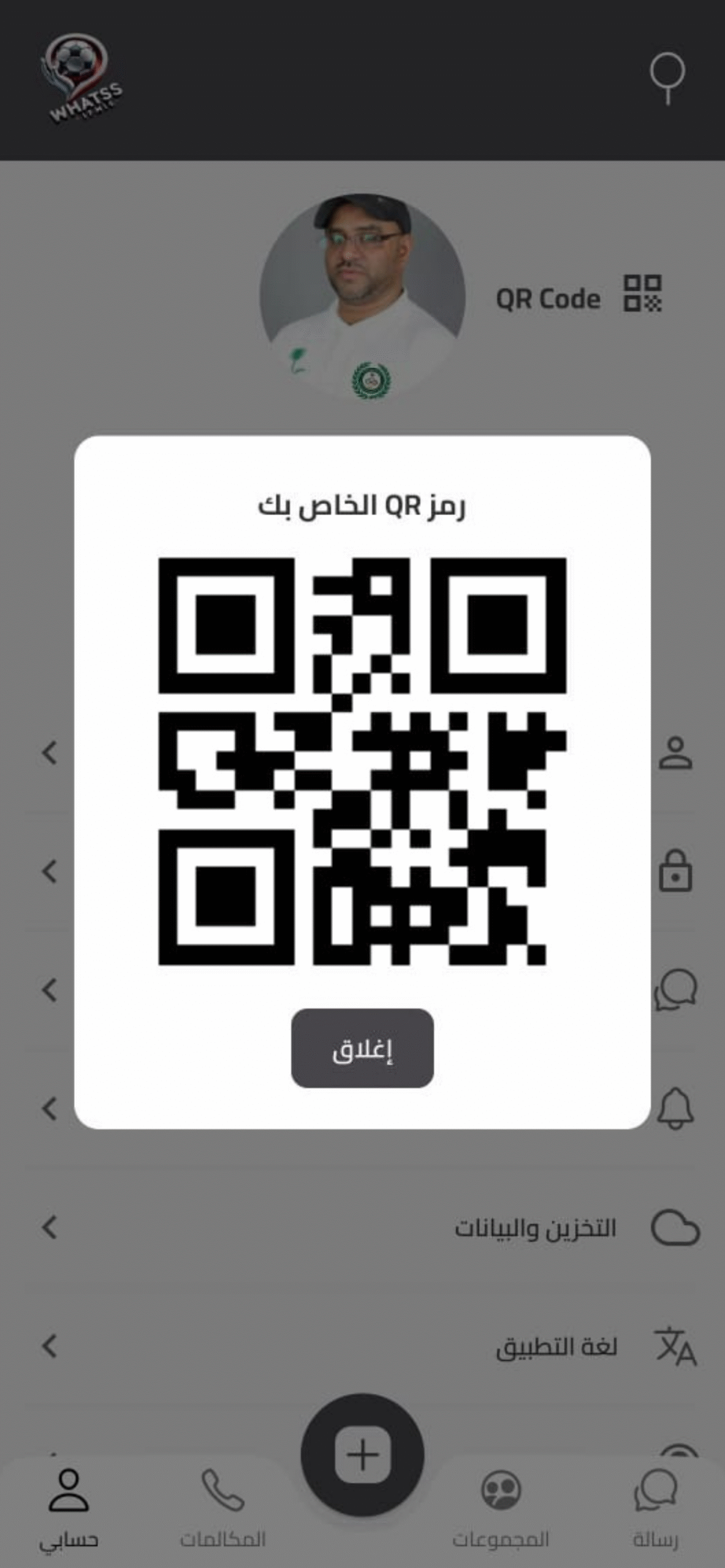
Task: Open لغة التطبيق language settings
Action: pyautogui.click(x=556, y=1346)
